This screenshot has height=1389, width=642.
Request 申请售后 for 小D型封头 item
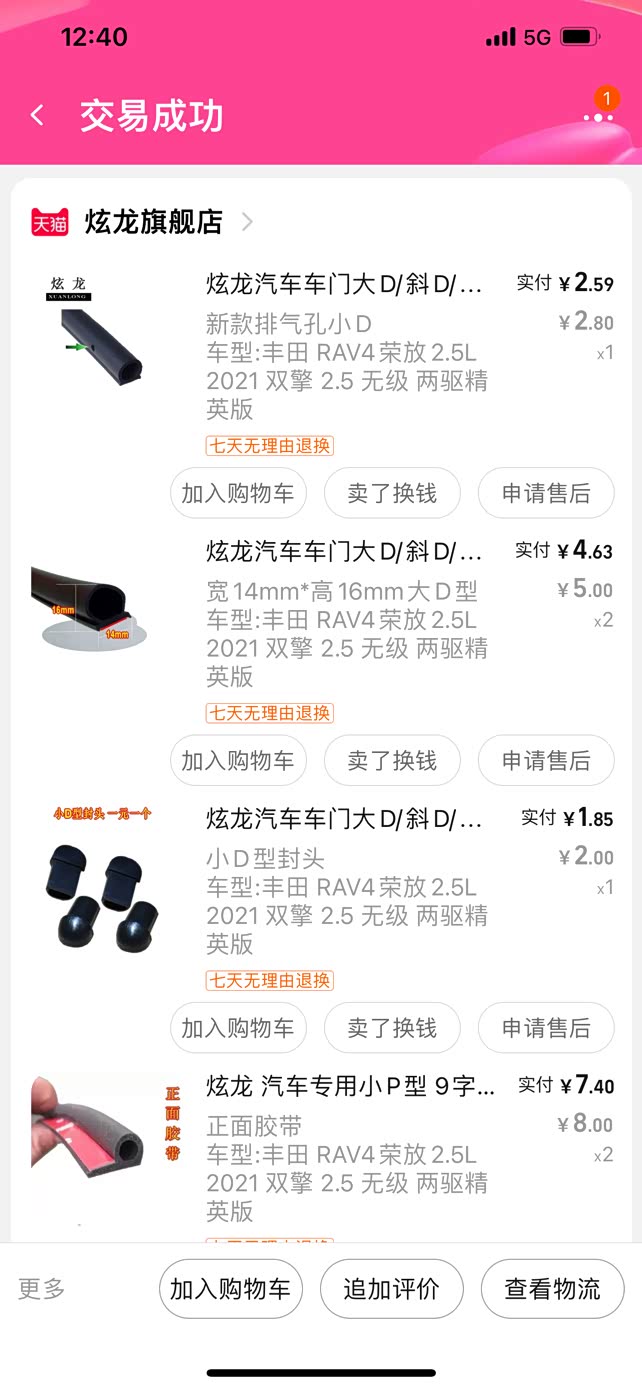pyautogui.click(x=546, y=1028)
